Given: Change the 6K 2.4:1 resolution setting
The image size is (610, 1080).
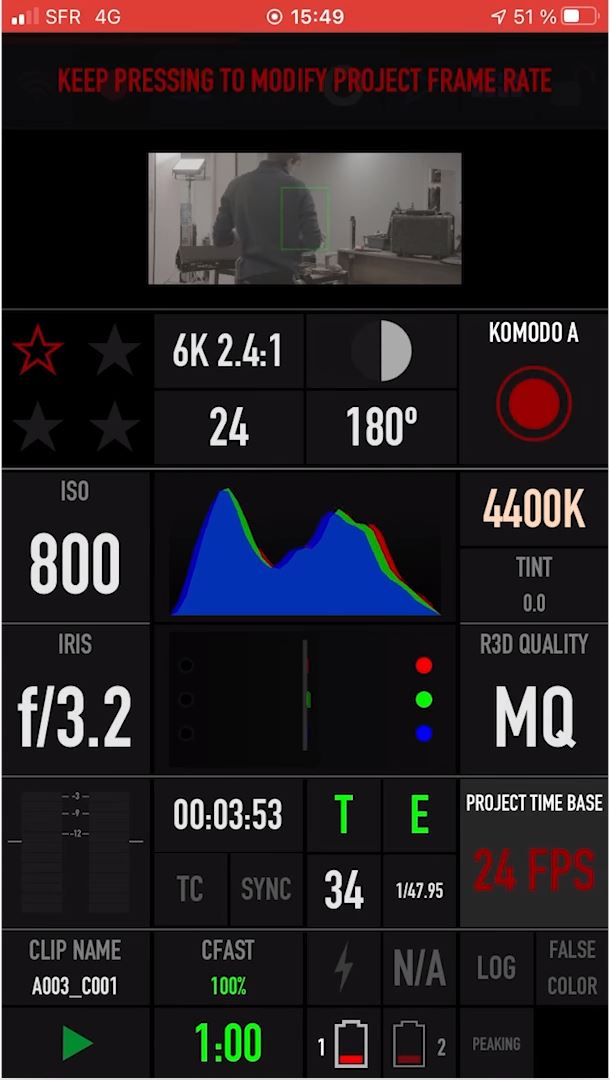Looking at the screenshot, I should tap(228, 351).
